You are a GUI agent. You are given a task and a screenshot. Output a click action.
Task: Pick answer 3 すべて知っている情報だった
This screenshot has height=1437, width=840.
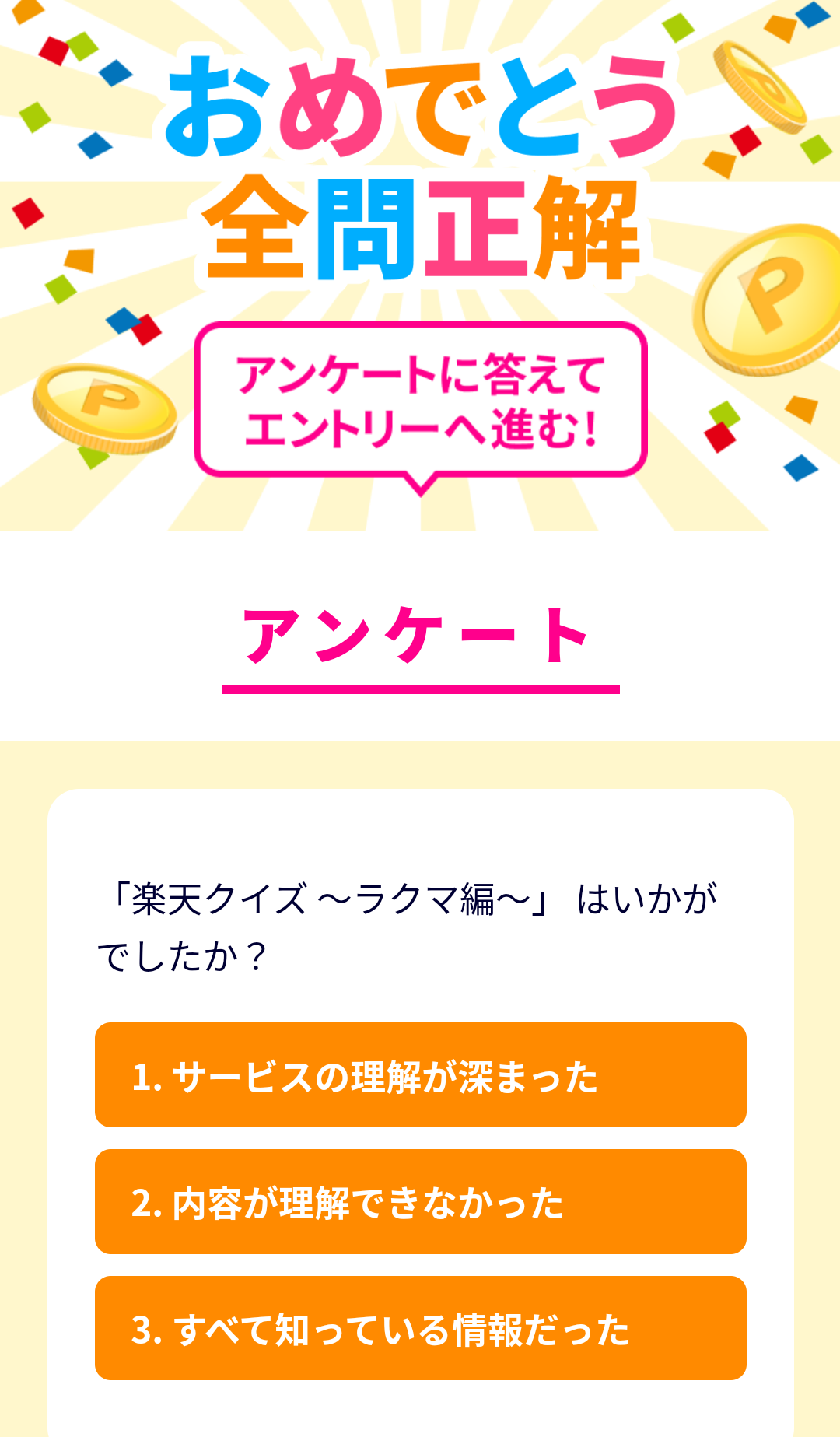tap(420, 1328)
